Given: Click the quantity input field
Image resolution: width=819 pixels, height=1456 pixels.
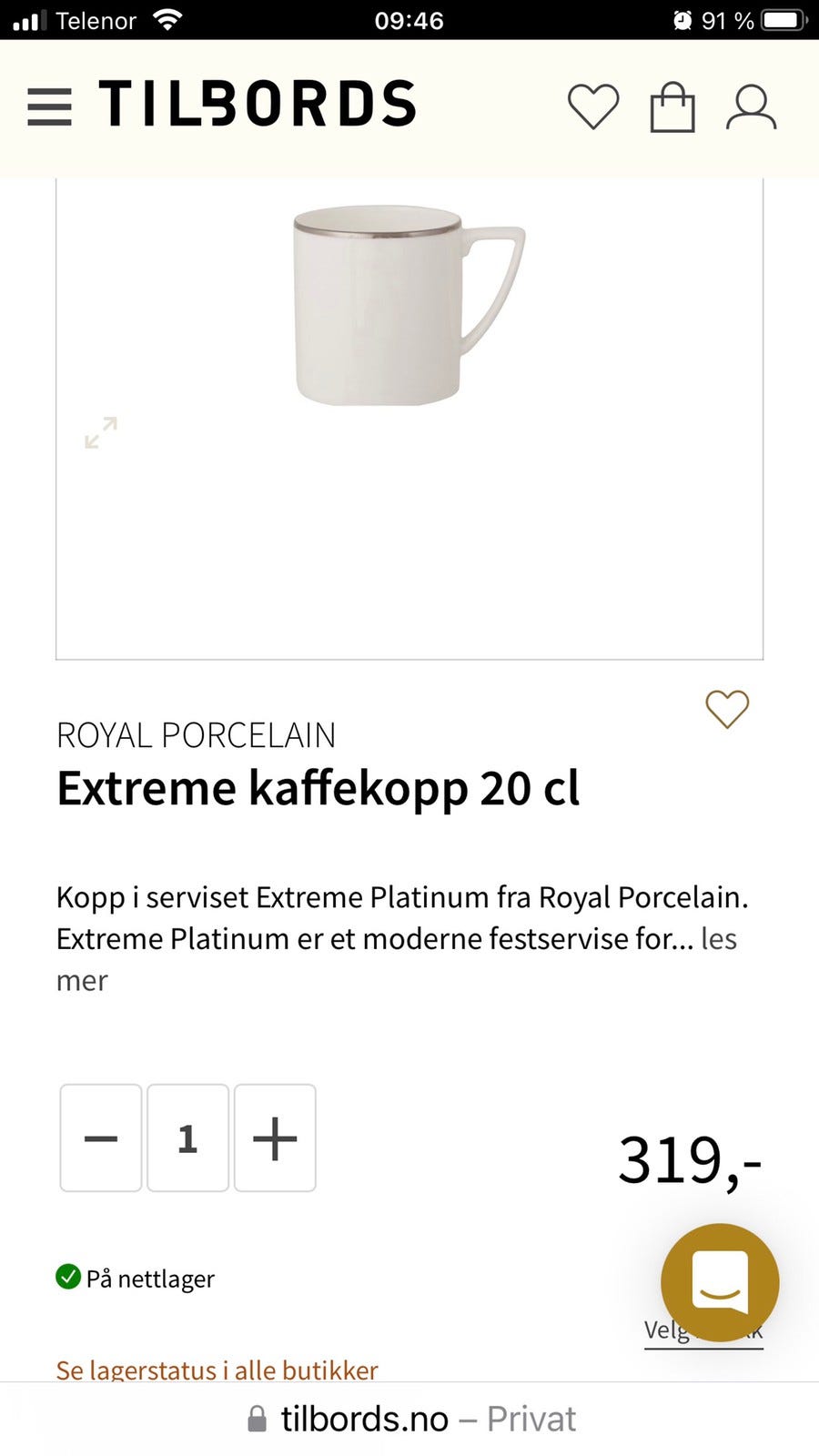Looking at the screenshot, I should [x=187, y=1137].
